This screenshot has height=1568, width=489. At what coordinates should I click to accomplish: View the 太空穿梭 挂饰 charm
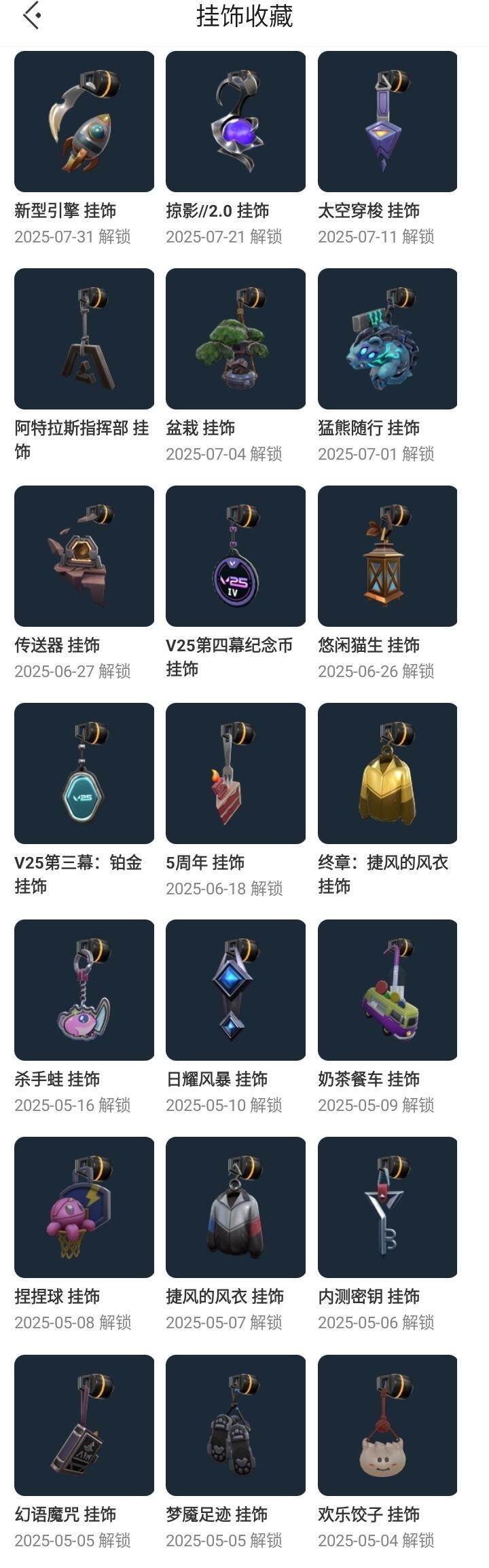387,122
